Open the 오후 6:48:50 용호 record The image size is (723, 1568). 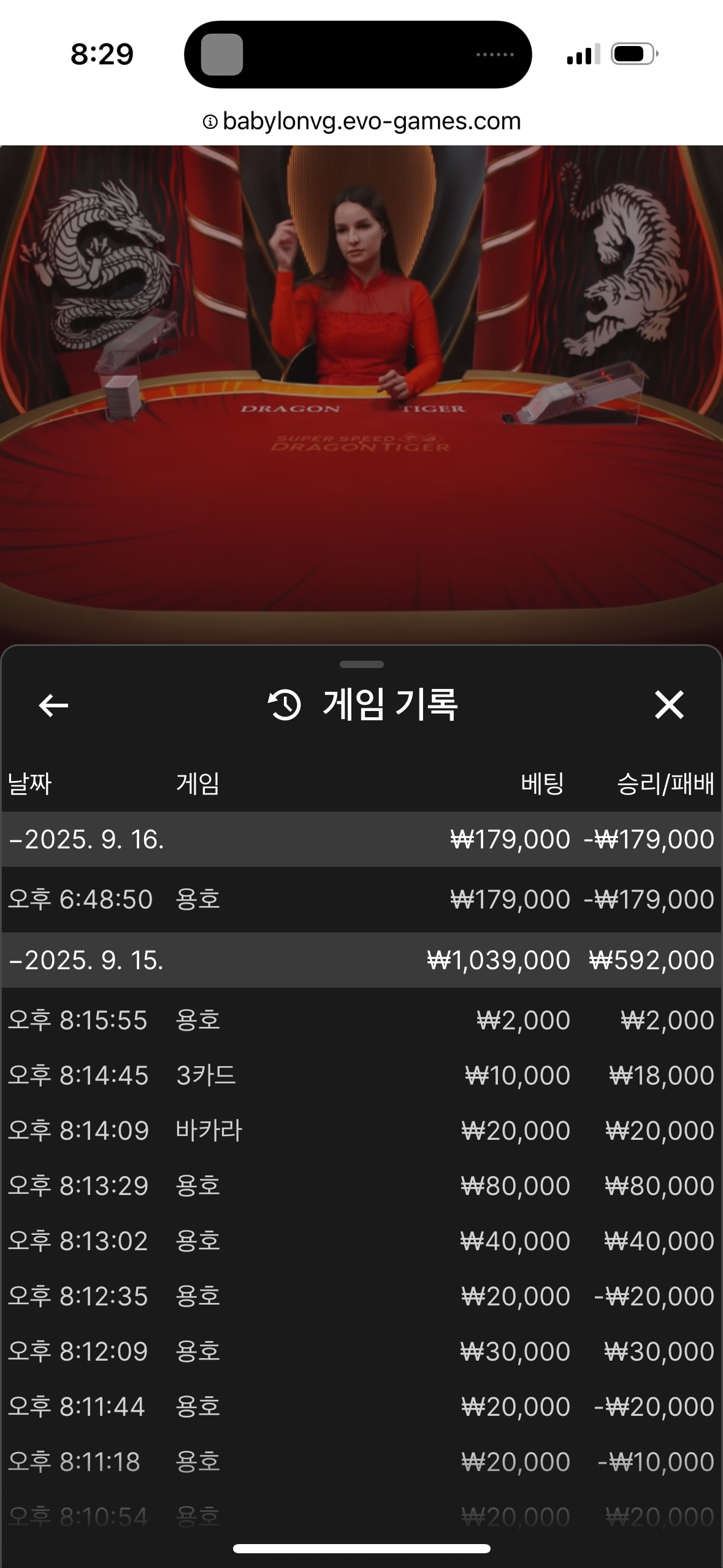tap(361, 899)
